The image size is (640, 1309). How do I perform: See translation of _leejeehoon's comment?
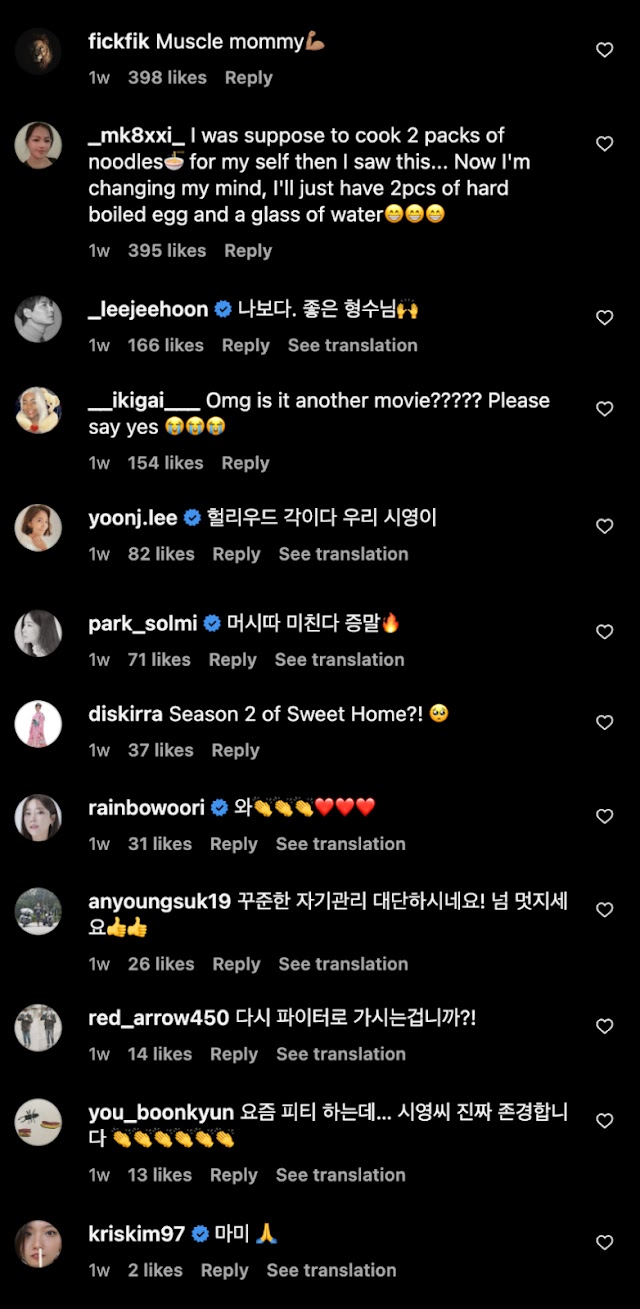(x=352, y=345)
